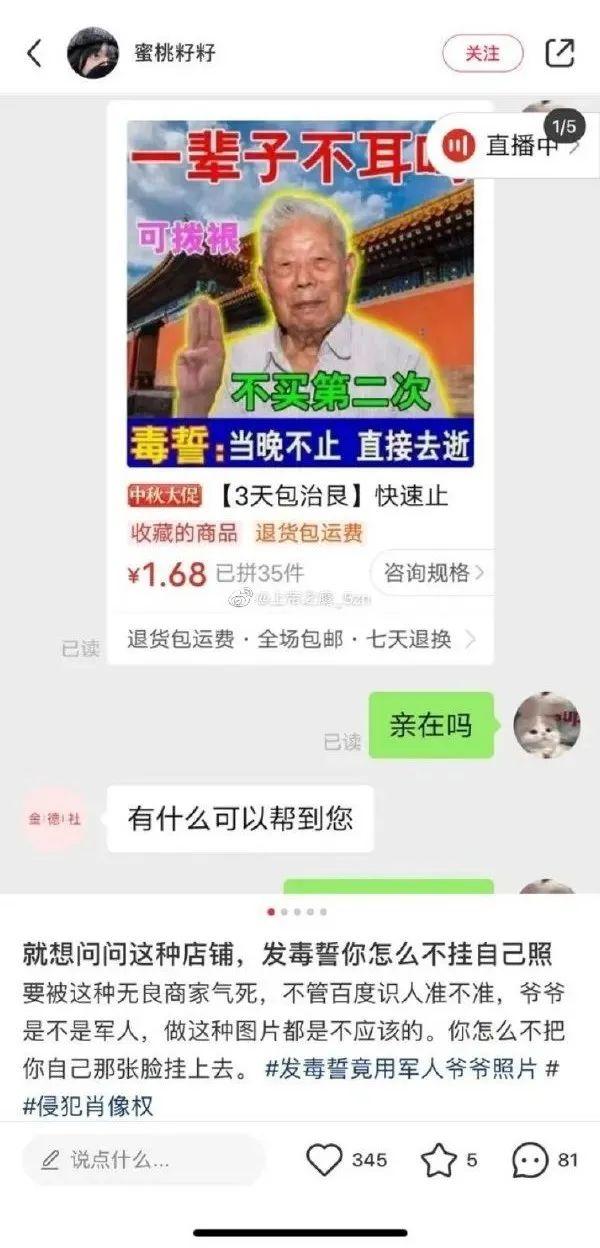Share this post
This screenshot has height=1248, width=600.
(560, 53)
